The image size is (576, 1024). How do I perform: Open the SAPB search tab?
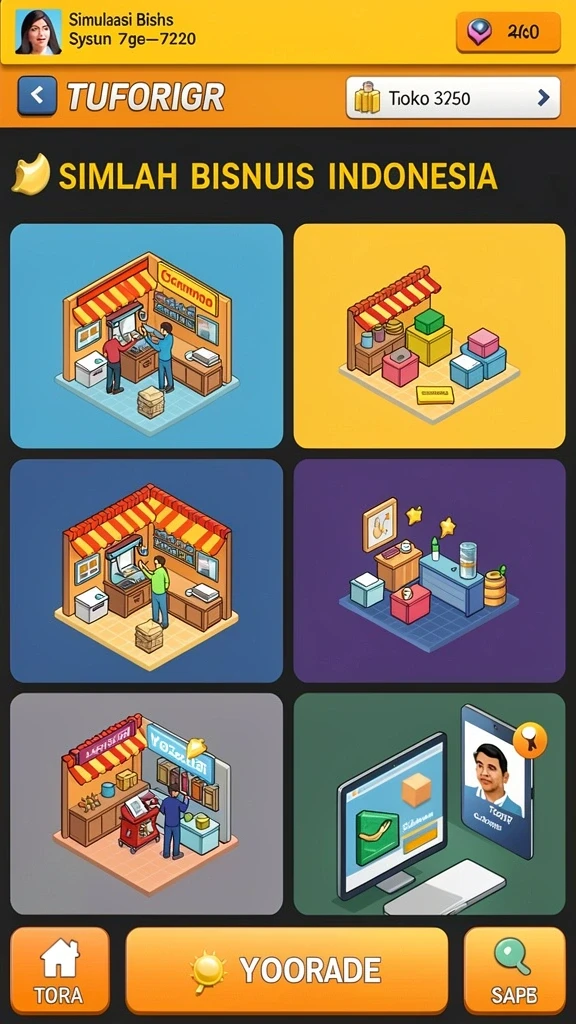pyautogui.click(x=515, y=971)
